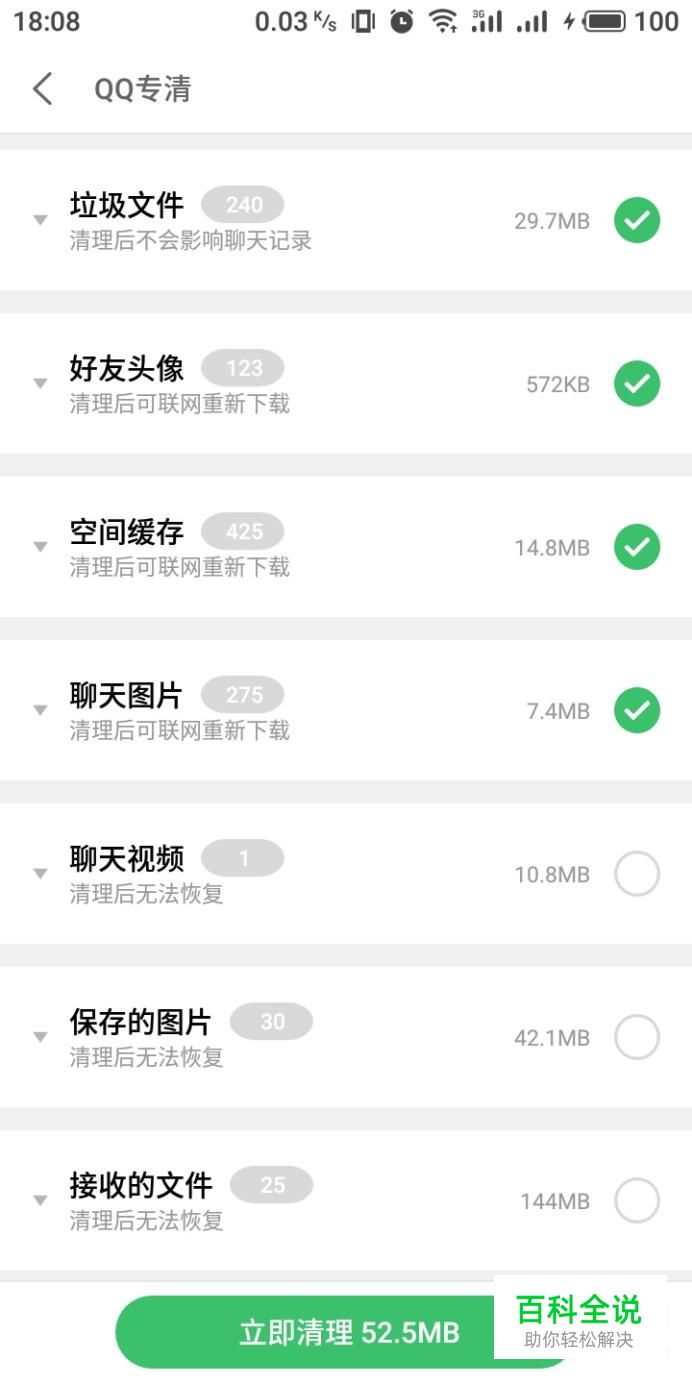This screenshot has width=692, height=1384.
Task: Expand the 接收的文件 arrow
Action: pos(40,1200)
